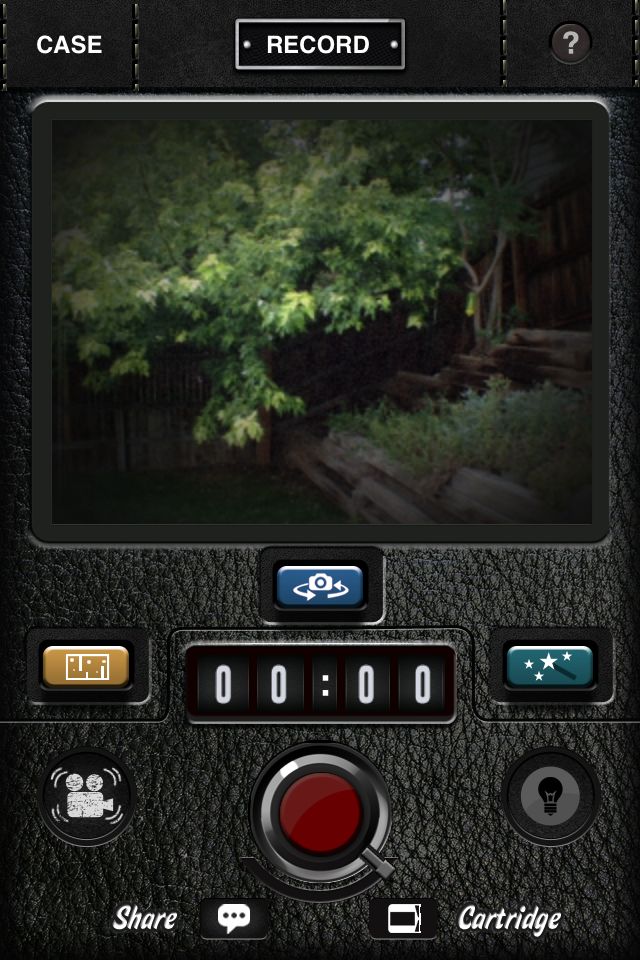
Task: Select the RECORD tab
Action: (x=319, y=45)
